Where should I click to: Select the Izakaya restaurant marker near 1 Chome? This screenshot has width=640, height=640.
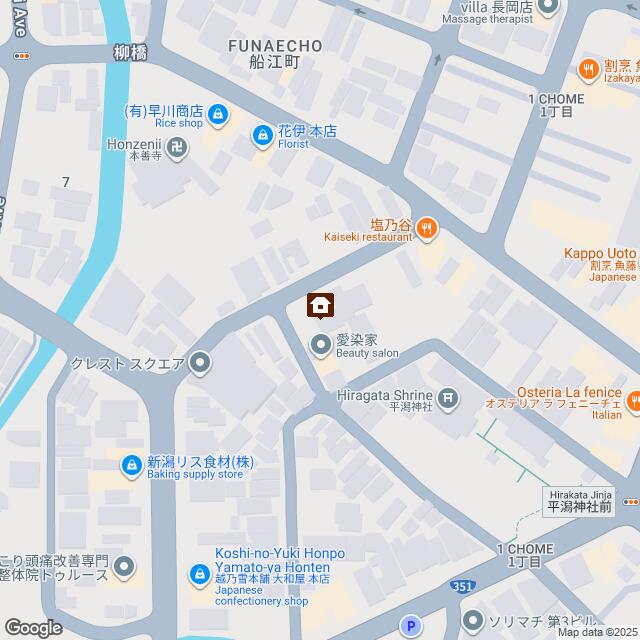[x=588, y=68]
